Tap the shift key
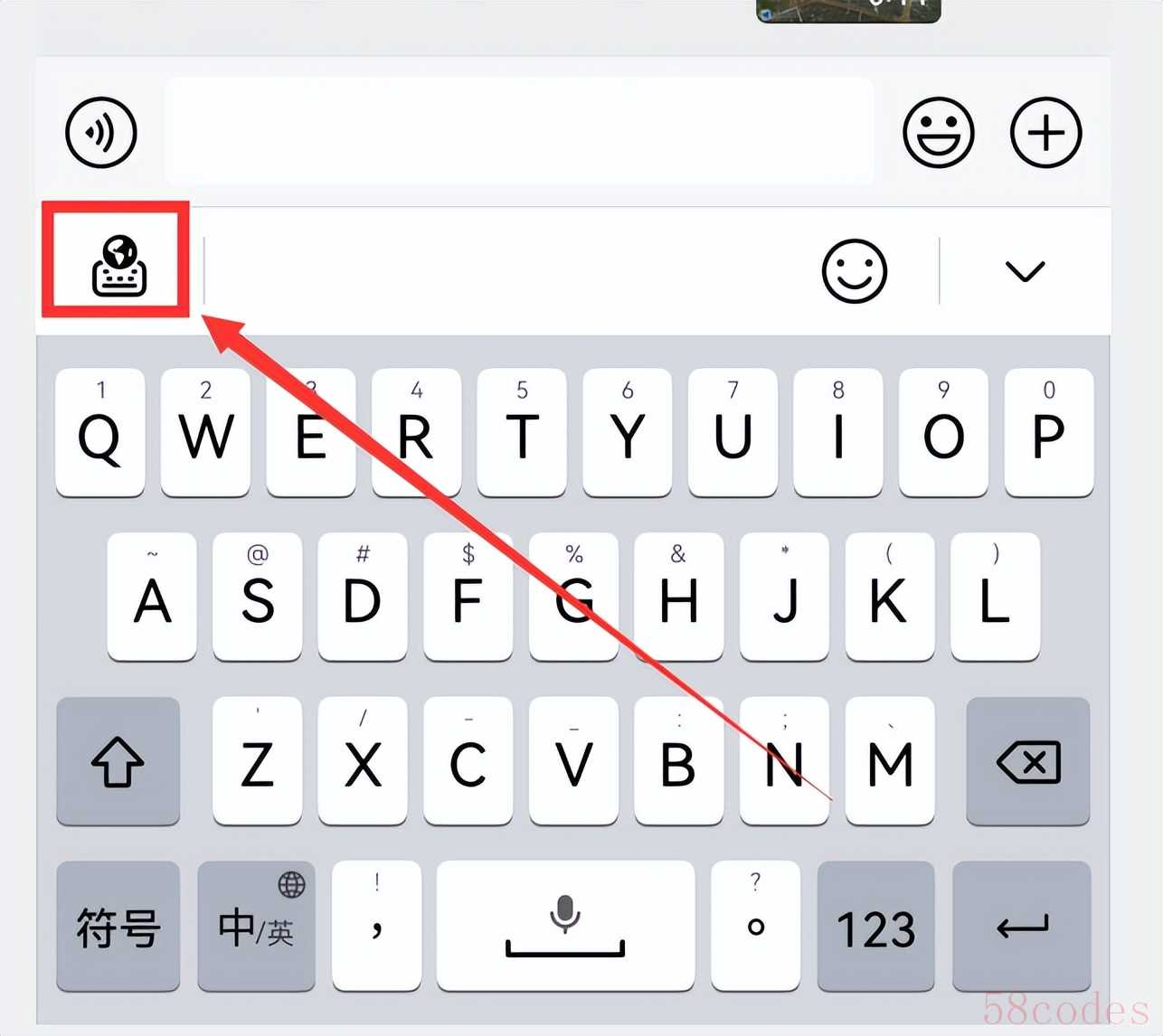 pos(118,761)
